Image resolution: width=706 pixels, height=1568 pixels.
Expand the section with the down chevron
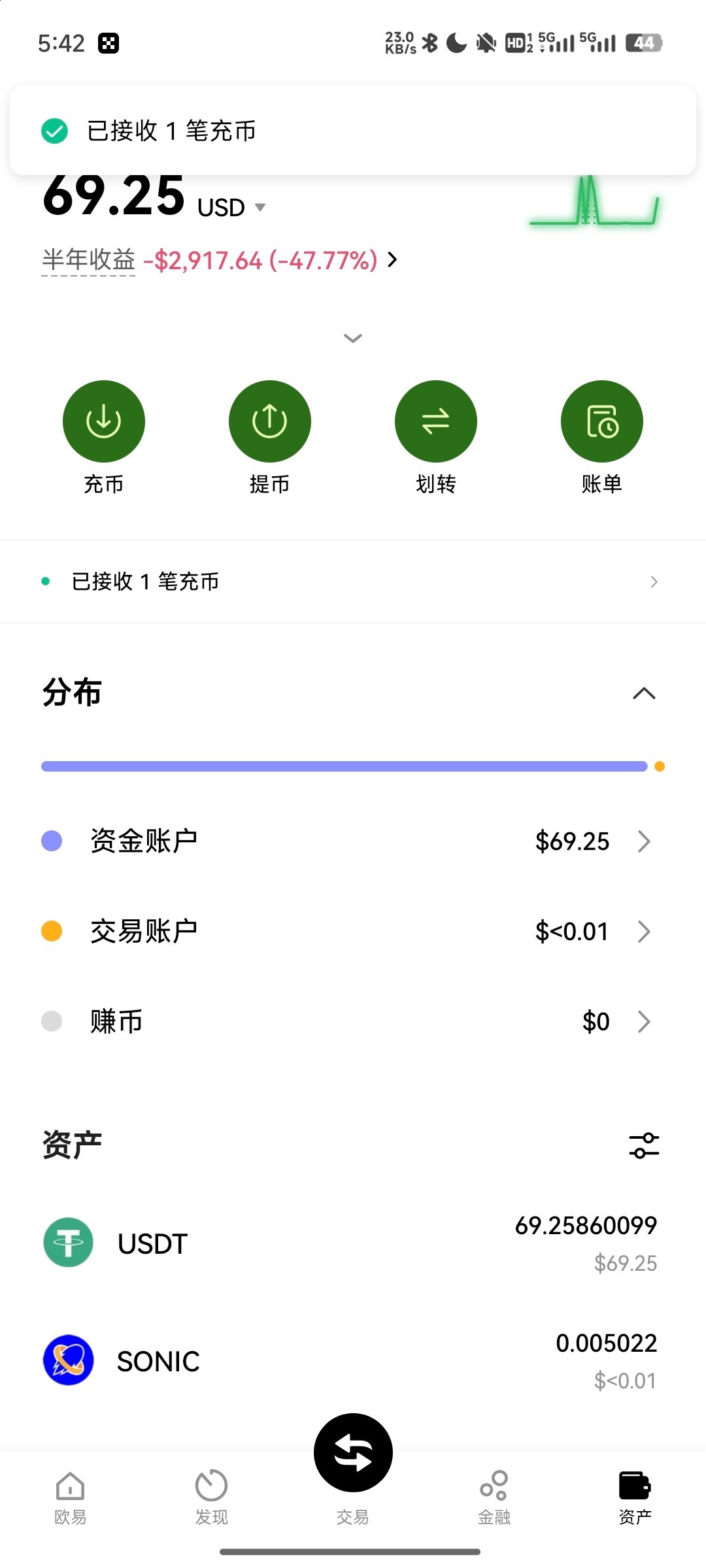(353, 338)
